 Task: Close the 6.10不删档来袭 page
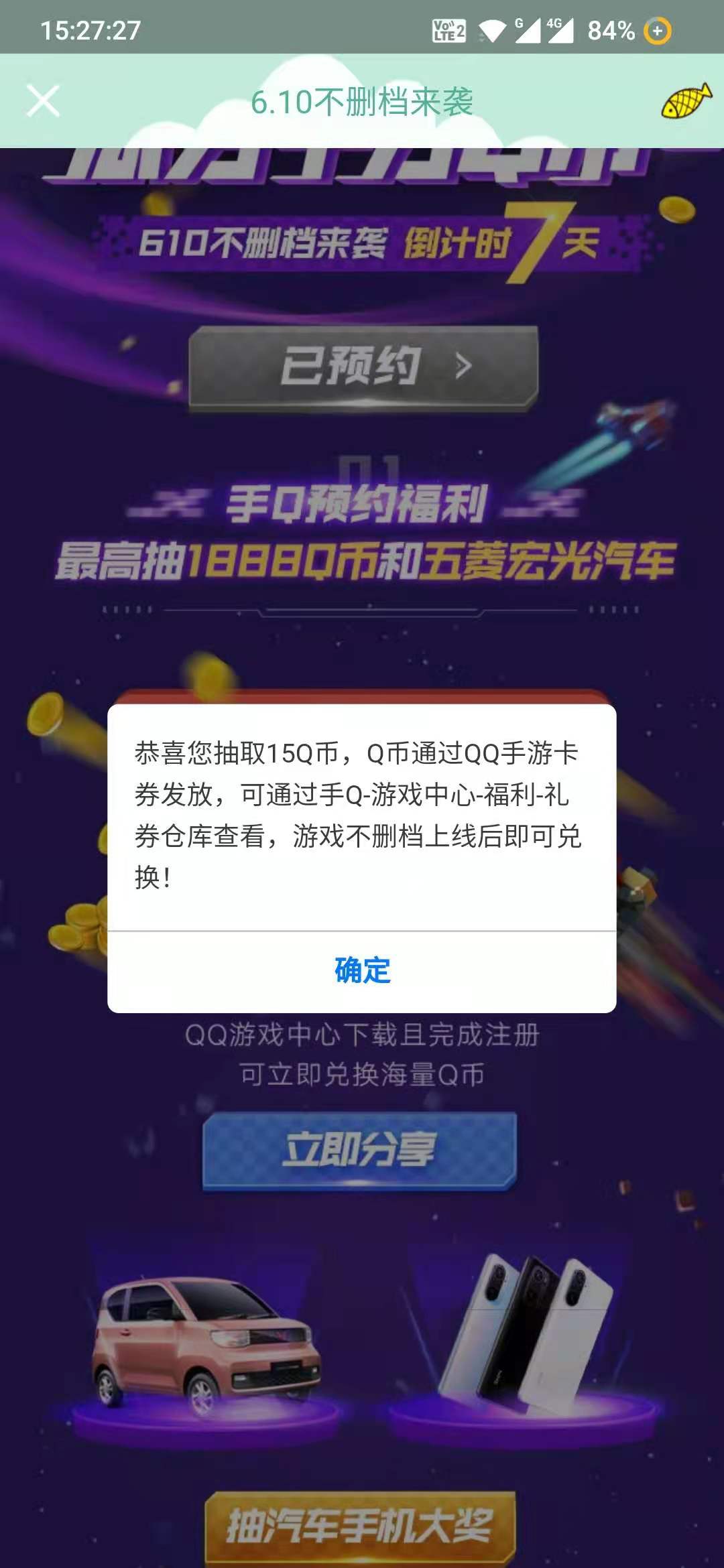pos(43,101)
